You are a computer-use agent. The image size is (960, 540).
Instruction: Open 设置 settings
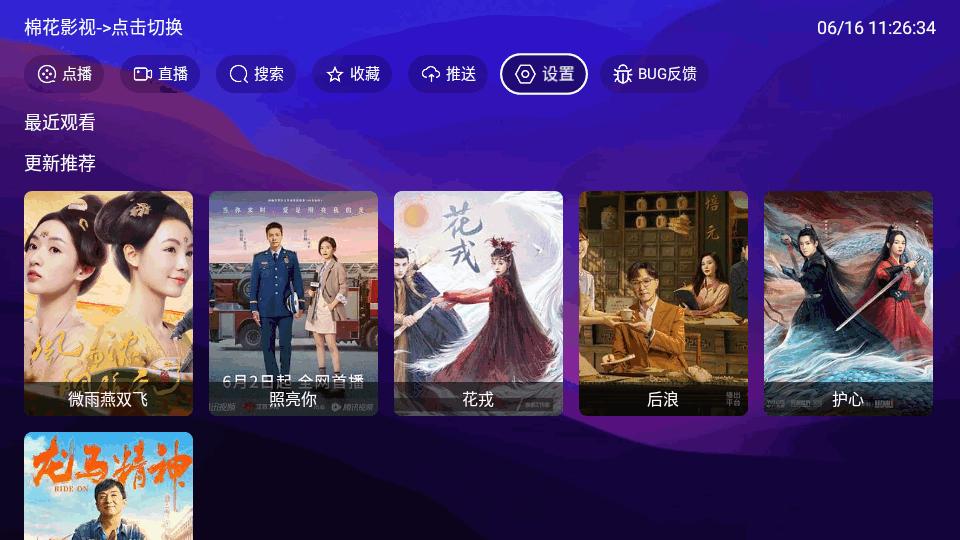pyautogui.click(x=544, y=74)
